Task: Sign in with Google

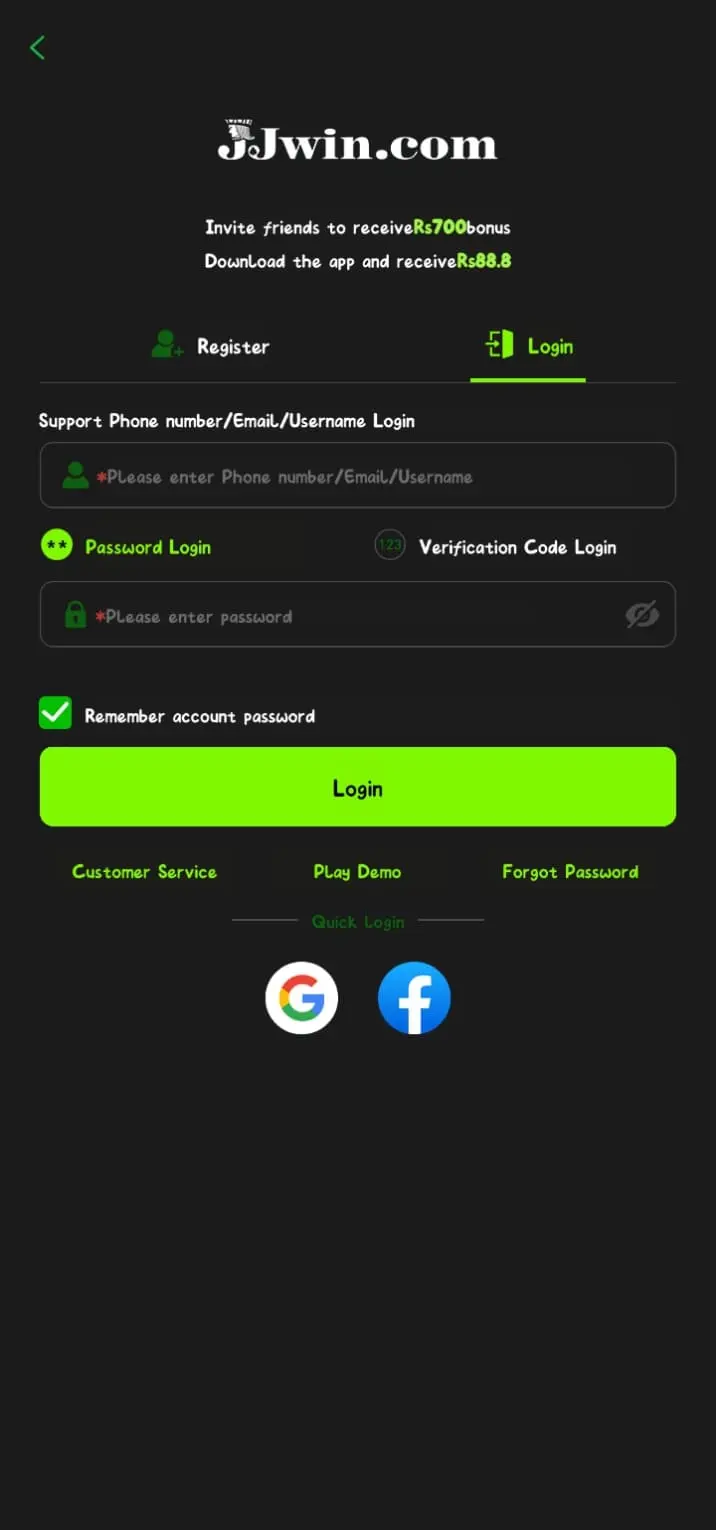Action: coord(301,997)
